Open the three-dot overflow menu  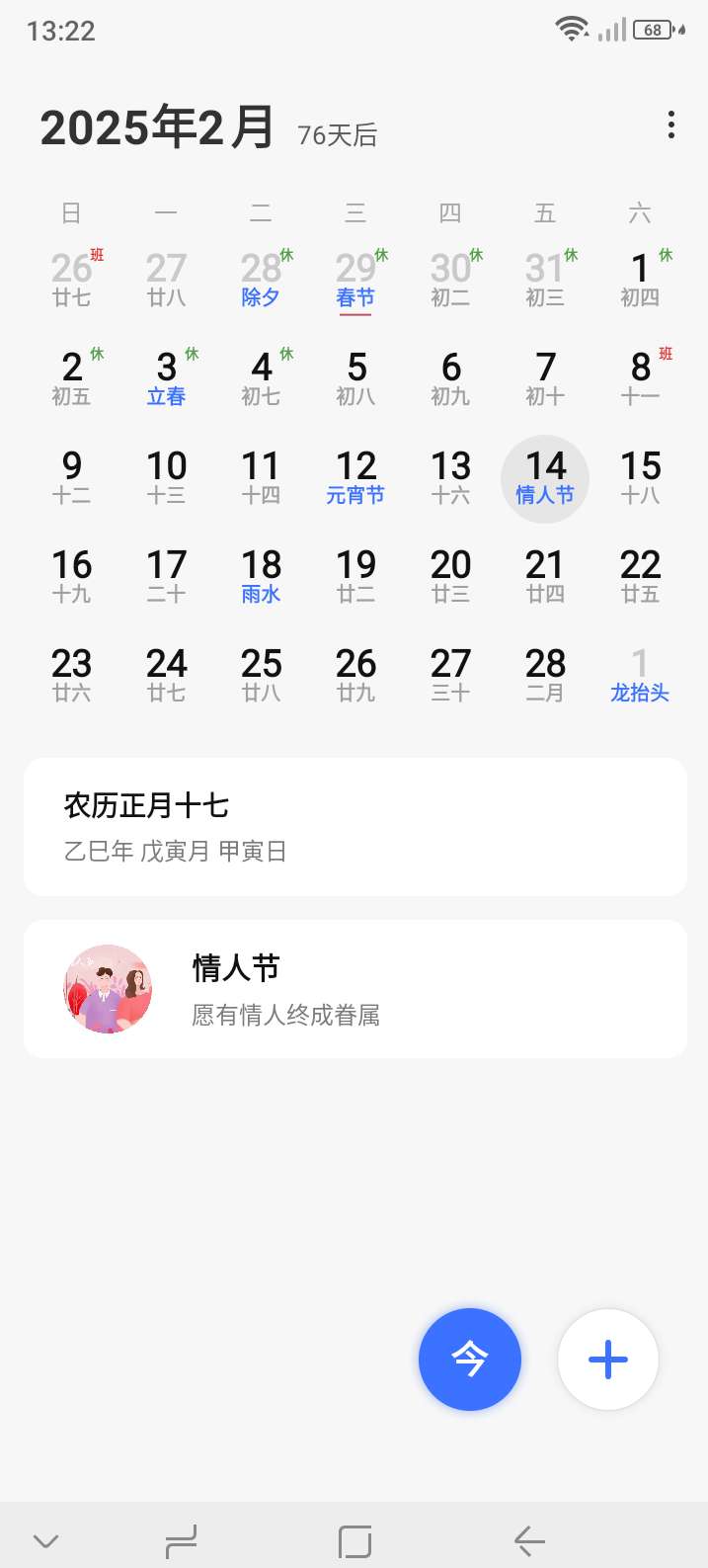[671, 125]
